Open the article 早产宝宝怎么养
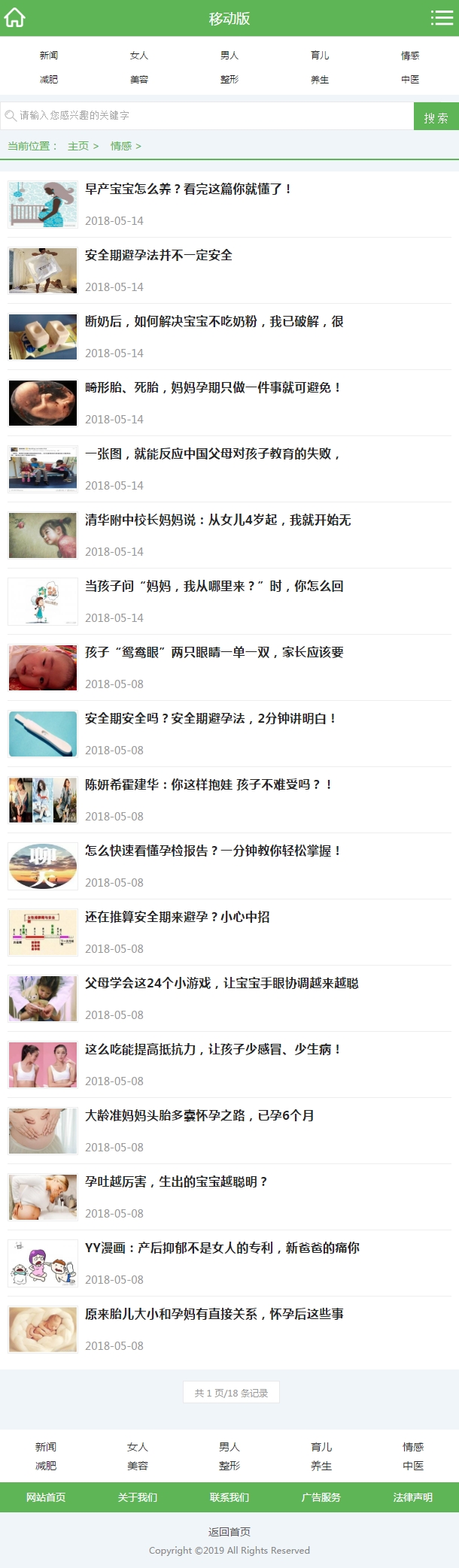Image resolution: width=459 pixels, height=1568 pixels. (188, 190)
